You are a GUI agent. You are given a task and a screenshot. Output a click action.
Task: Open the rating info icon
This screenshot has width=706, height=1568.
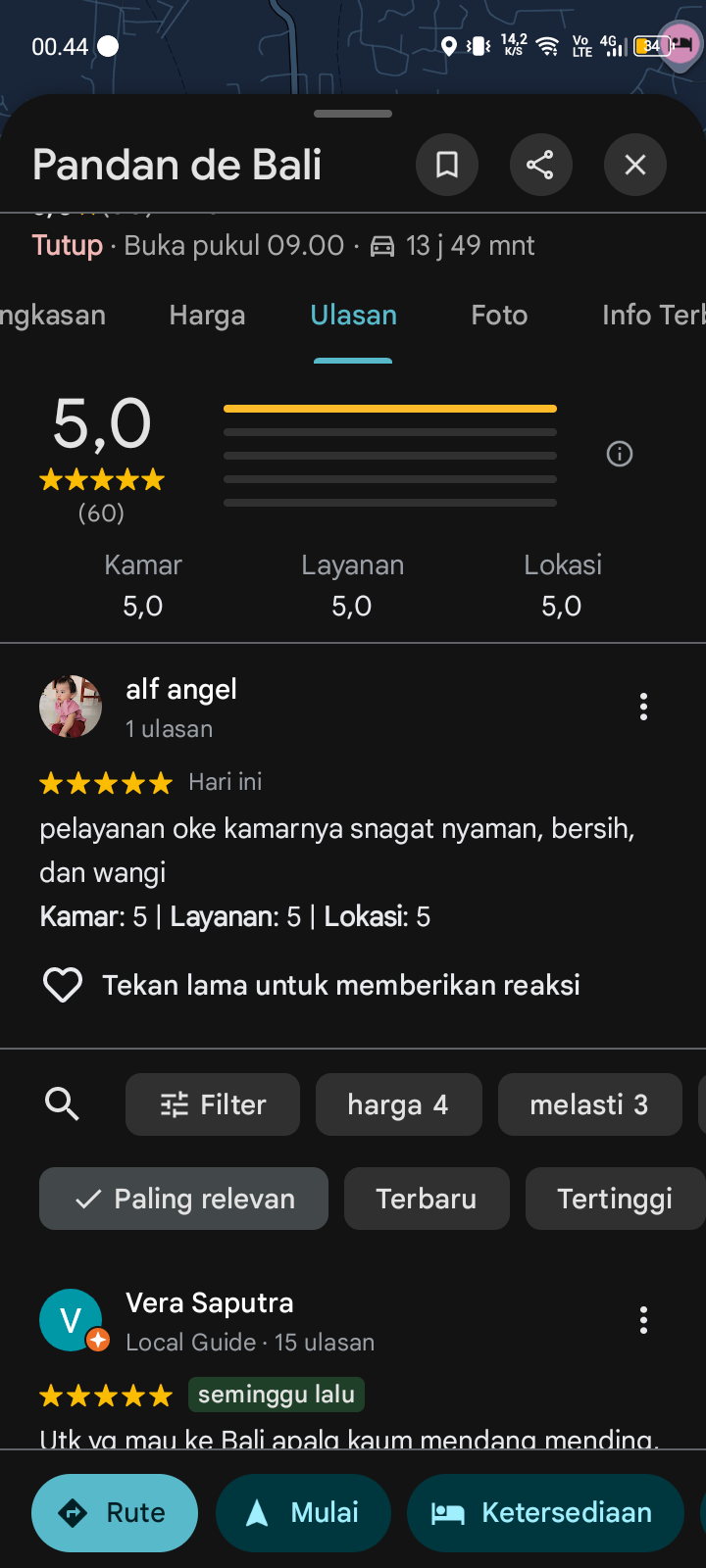click(620, 454)
